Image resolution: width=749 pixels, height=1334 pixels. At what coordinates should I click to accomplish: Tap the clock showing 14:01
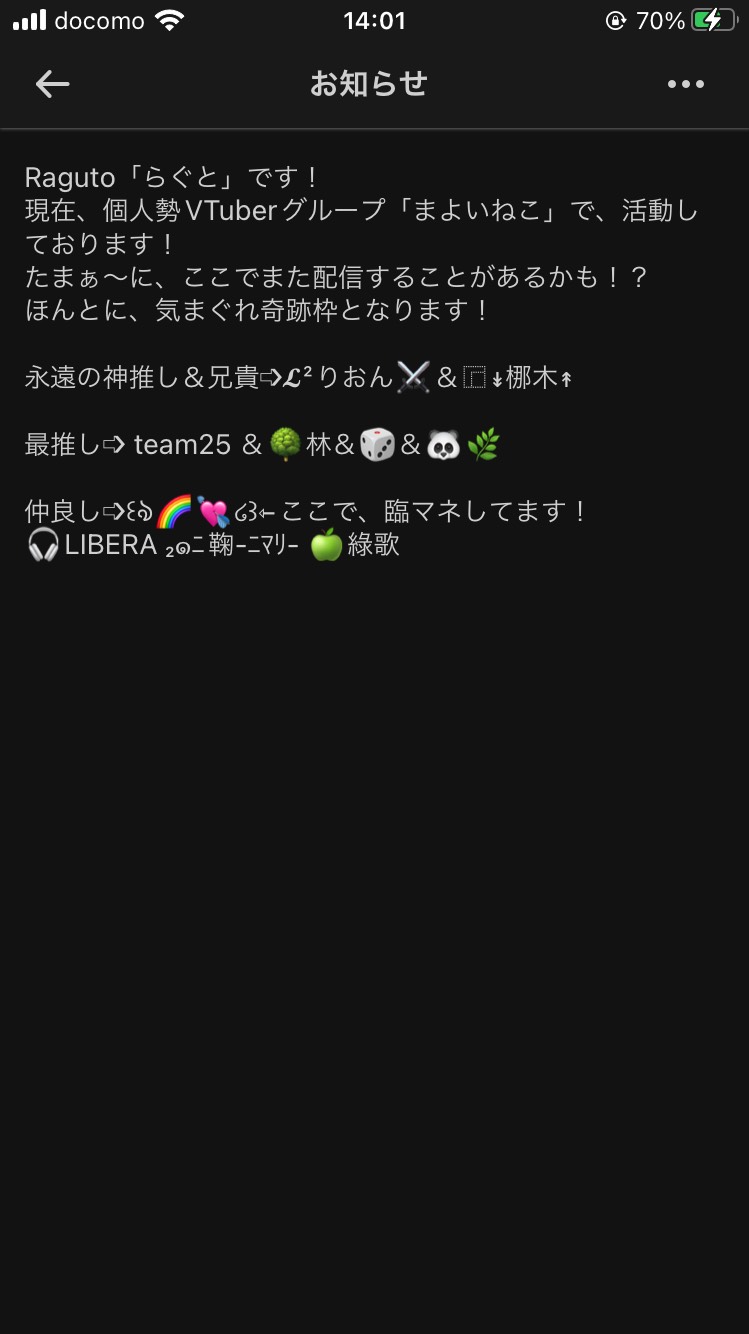click(x=374, y=20)
